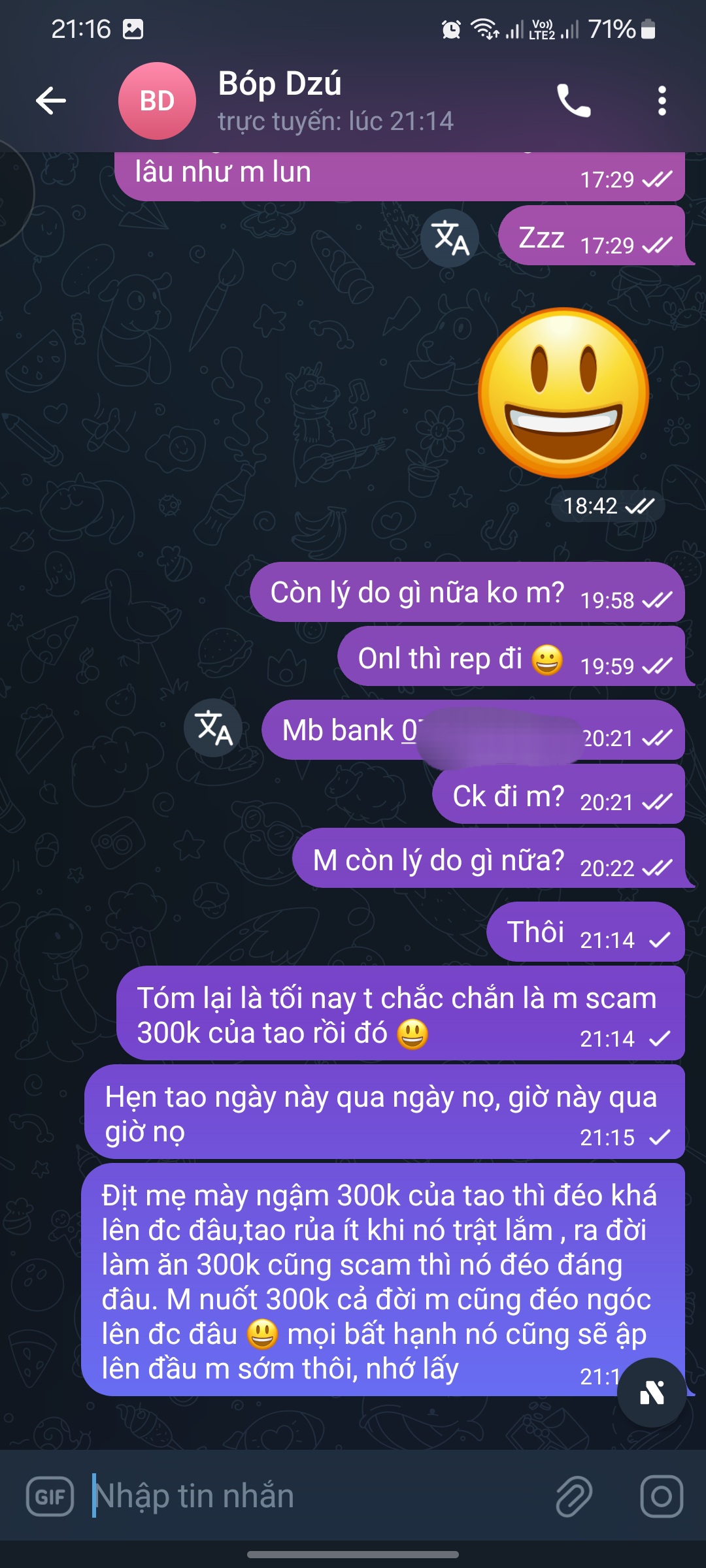
Task: Call Bóp Dzú with the phone icon
Action: (x=573, y=101)
